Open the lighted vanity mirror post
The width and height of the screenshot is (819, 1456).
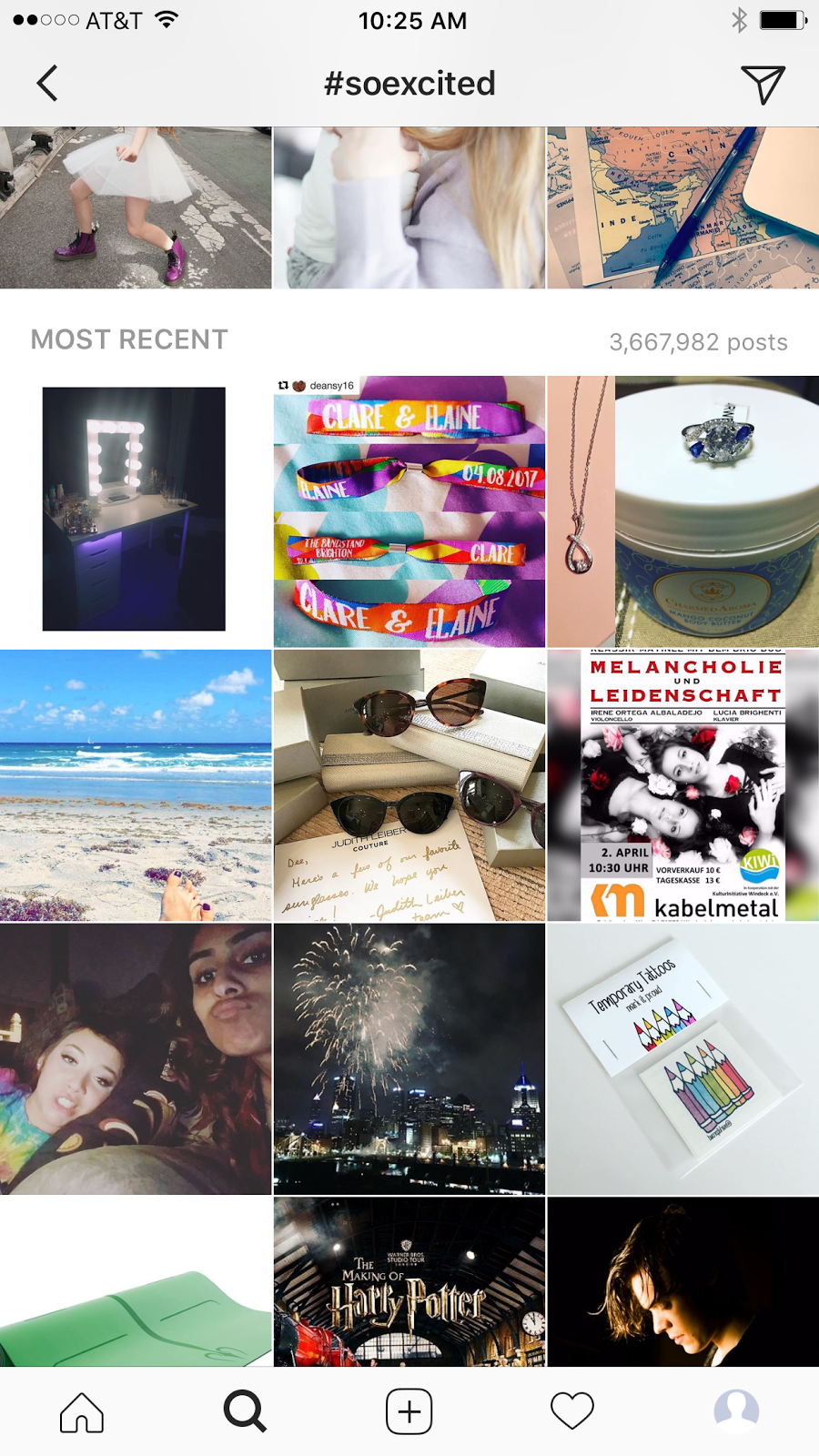135,510
